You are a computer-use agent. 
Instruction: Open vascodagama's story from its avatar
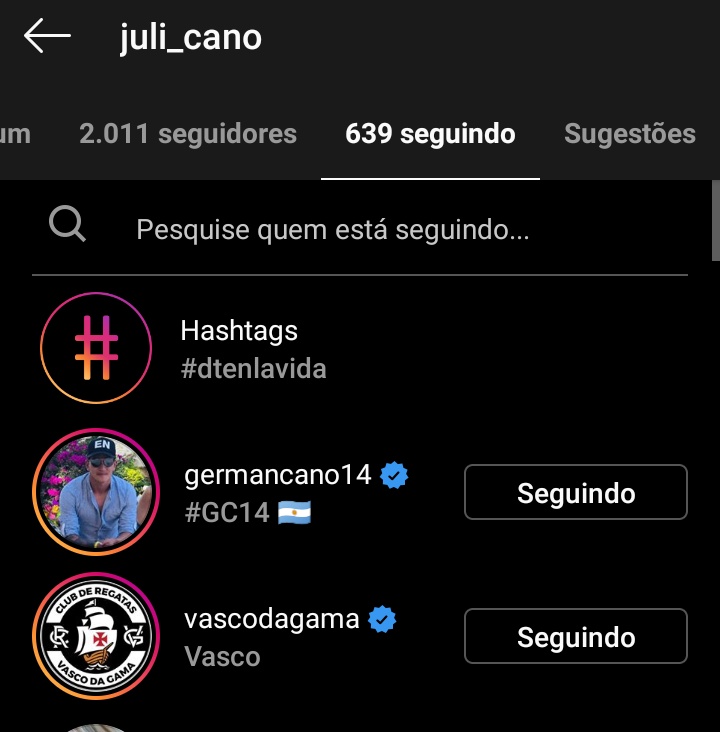pos(96,636)
